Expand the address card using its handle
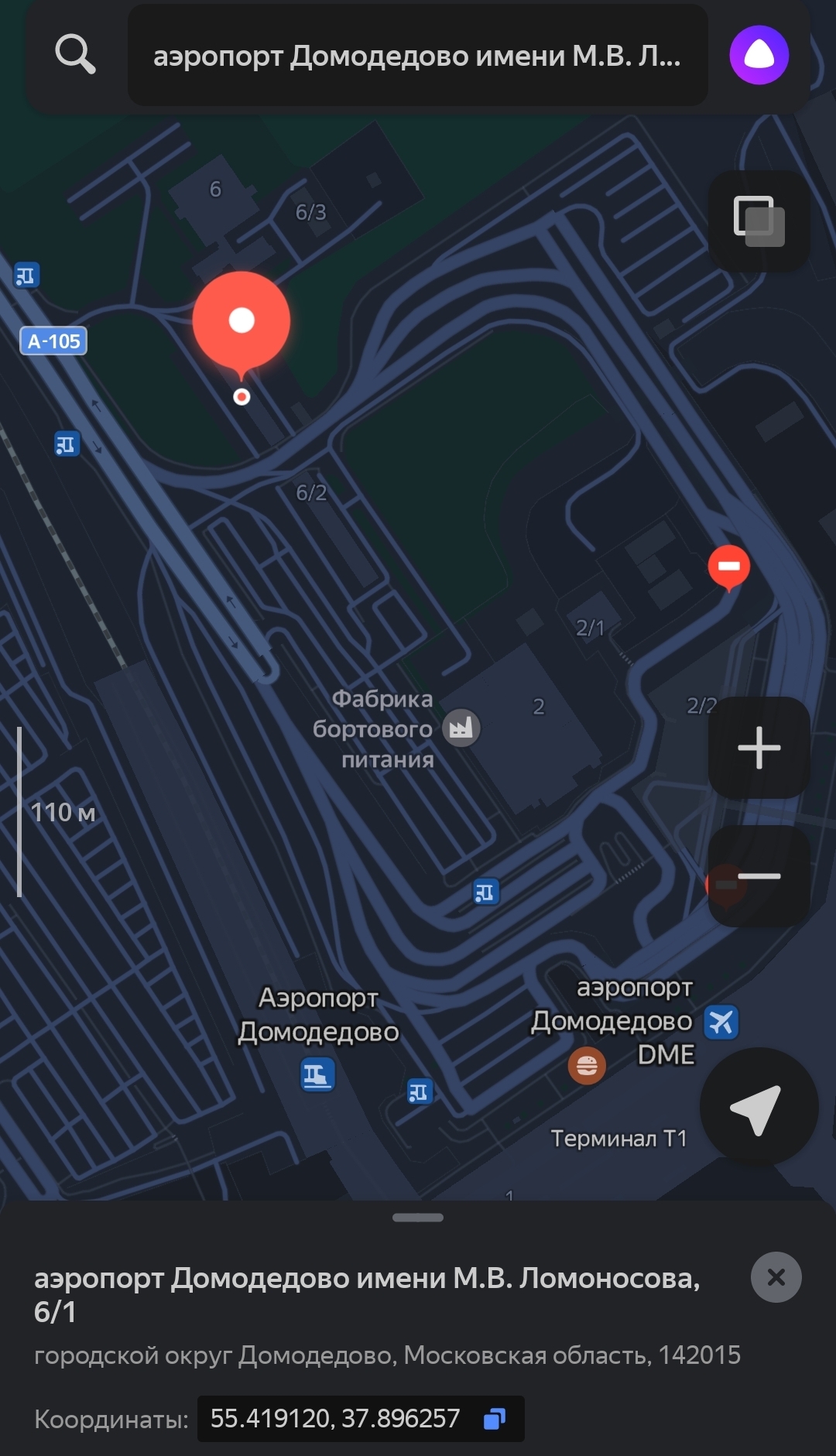 click(x=418, y=1218)
